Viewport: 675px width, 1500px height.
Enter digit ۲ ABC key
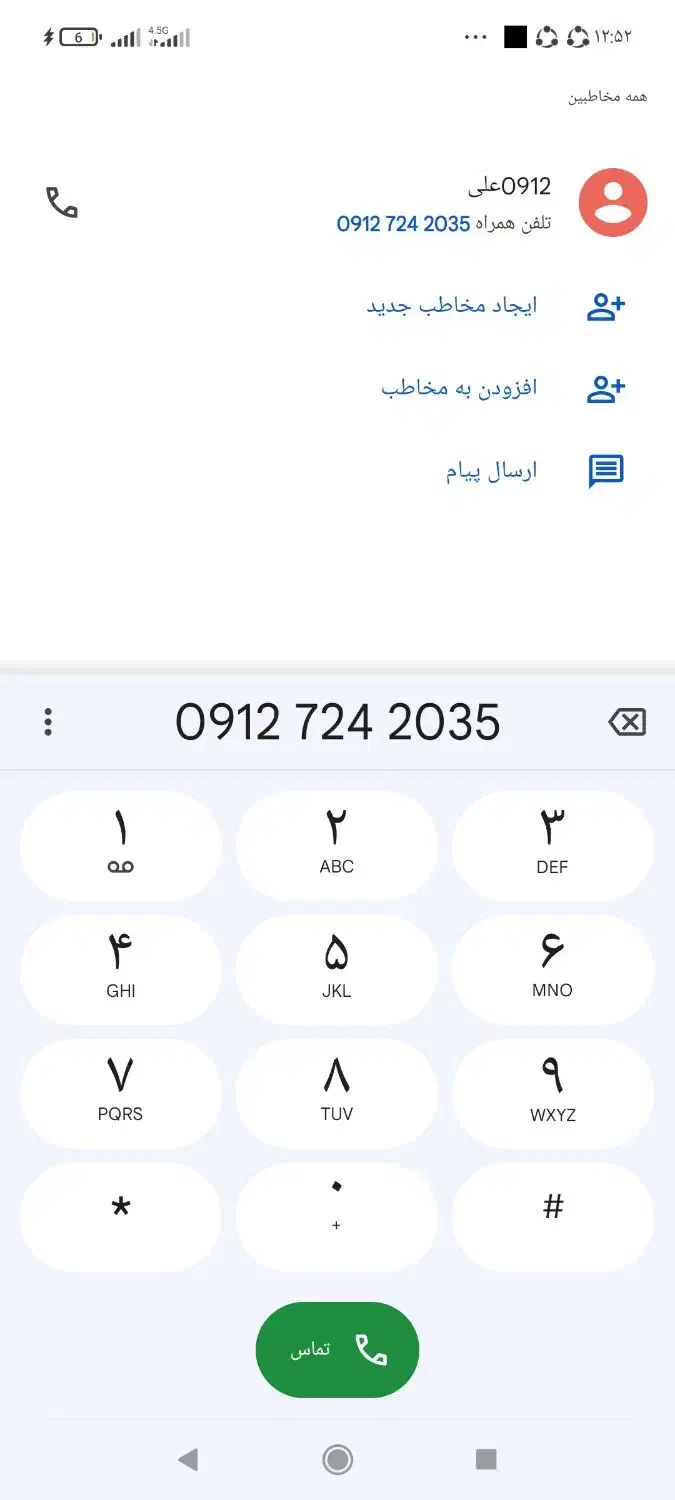tap(337, 846)
